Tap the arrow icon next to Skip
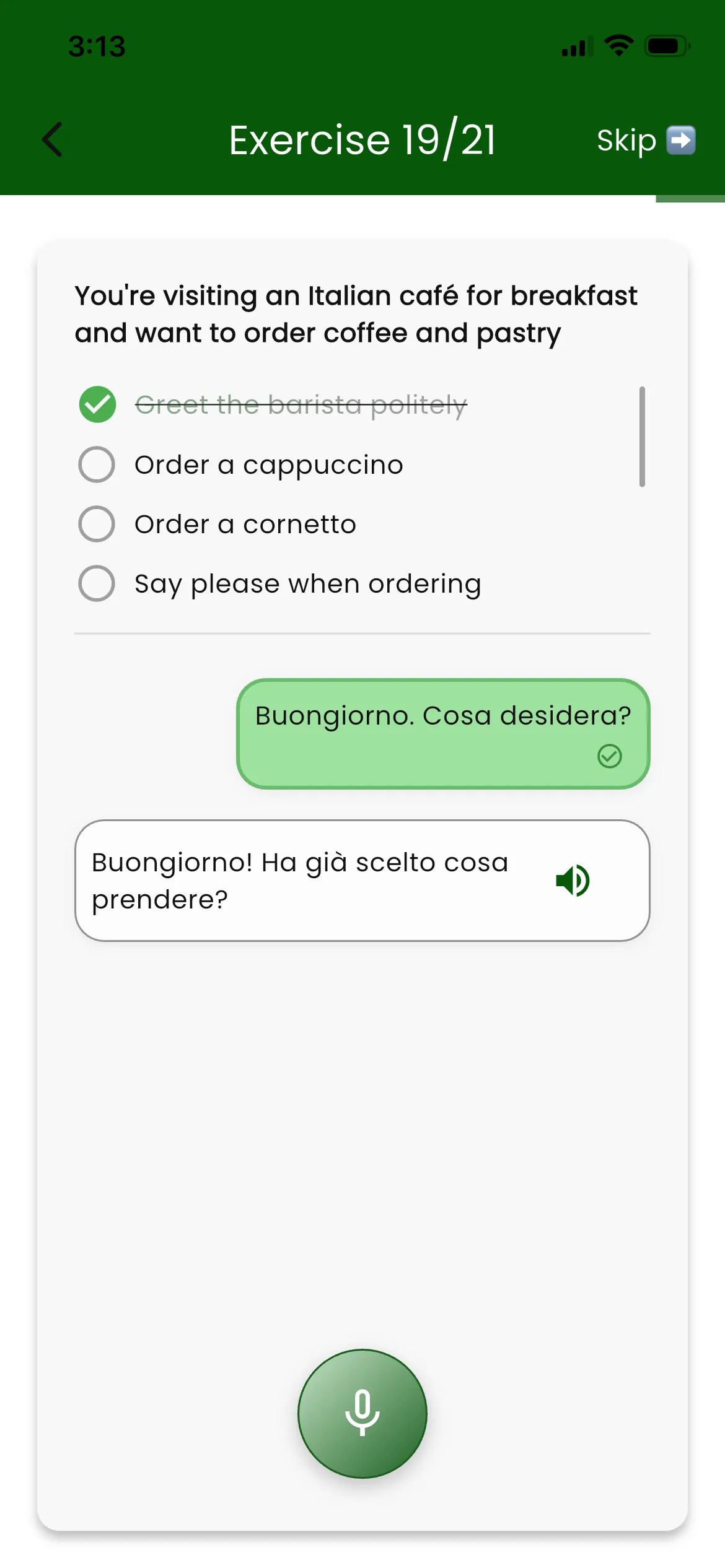Image resolution: width=725 pixels, height=1568 pixels. [680, 141]
